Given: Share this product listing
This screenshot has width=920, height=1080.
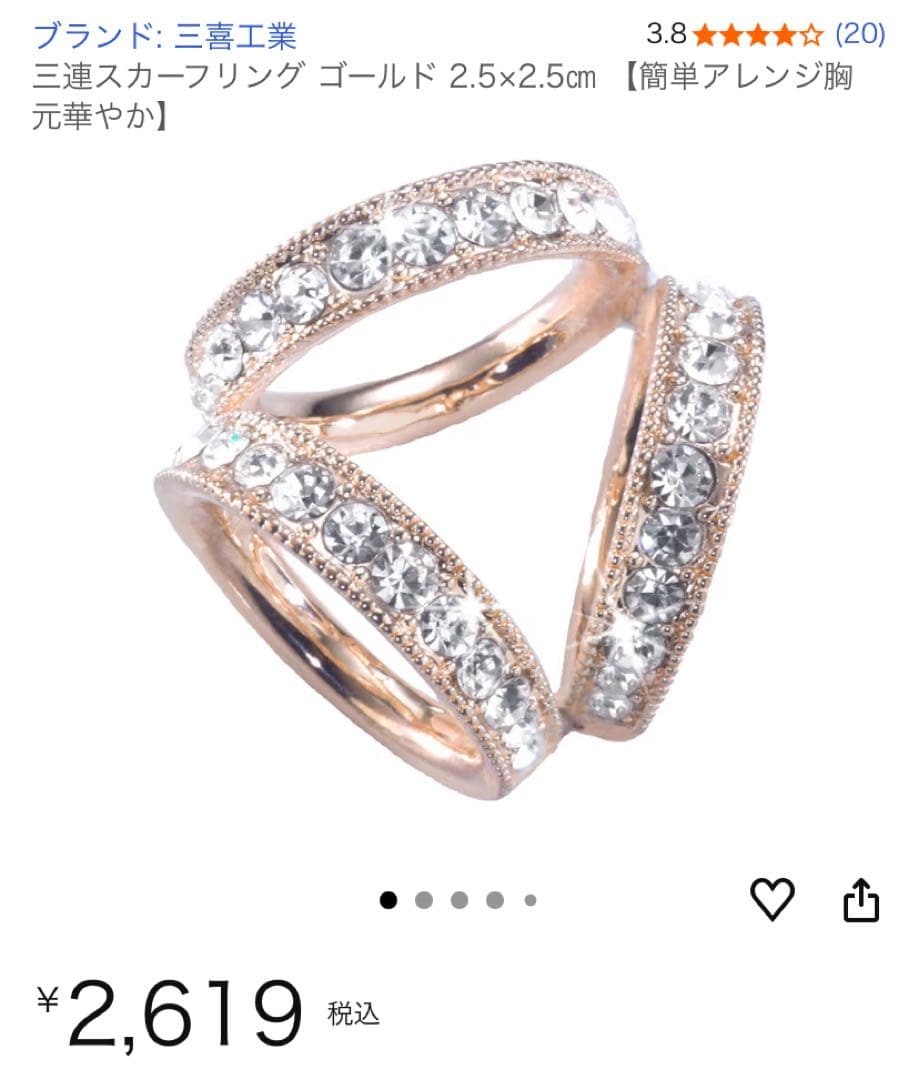Looking at the screenshot, I should point(861,900).
